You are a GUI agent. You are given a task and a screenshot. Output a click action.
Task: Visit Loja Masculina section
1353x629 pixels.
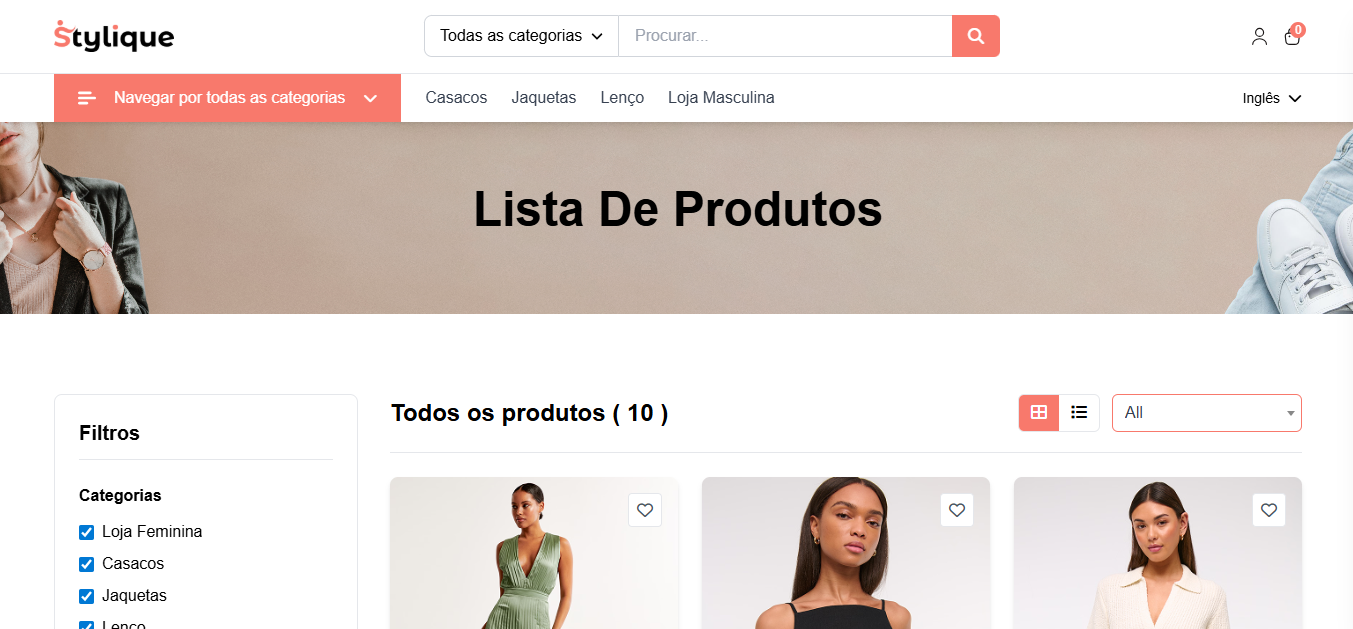721,98
